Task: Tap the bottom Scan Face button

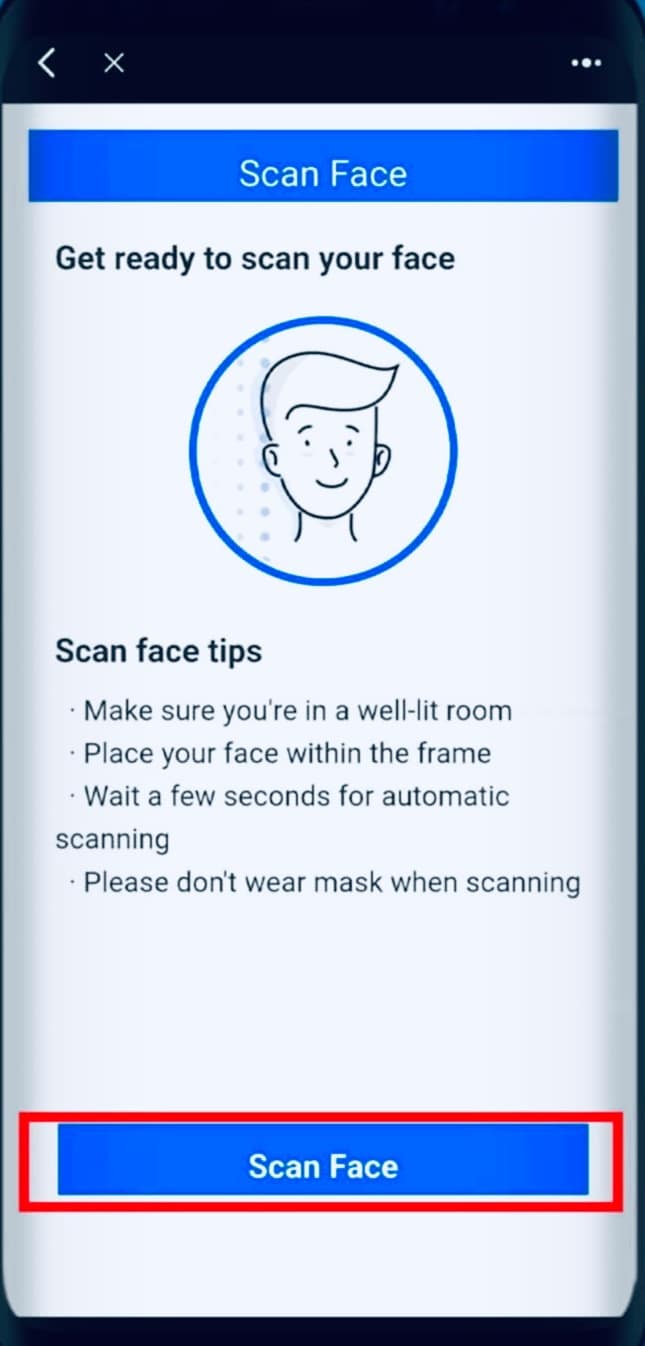Action: coord(322,1165)
